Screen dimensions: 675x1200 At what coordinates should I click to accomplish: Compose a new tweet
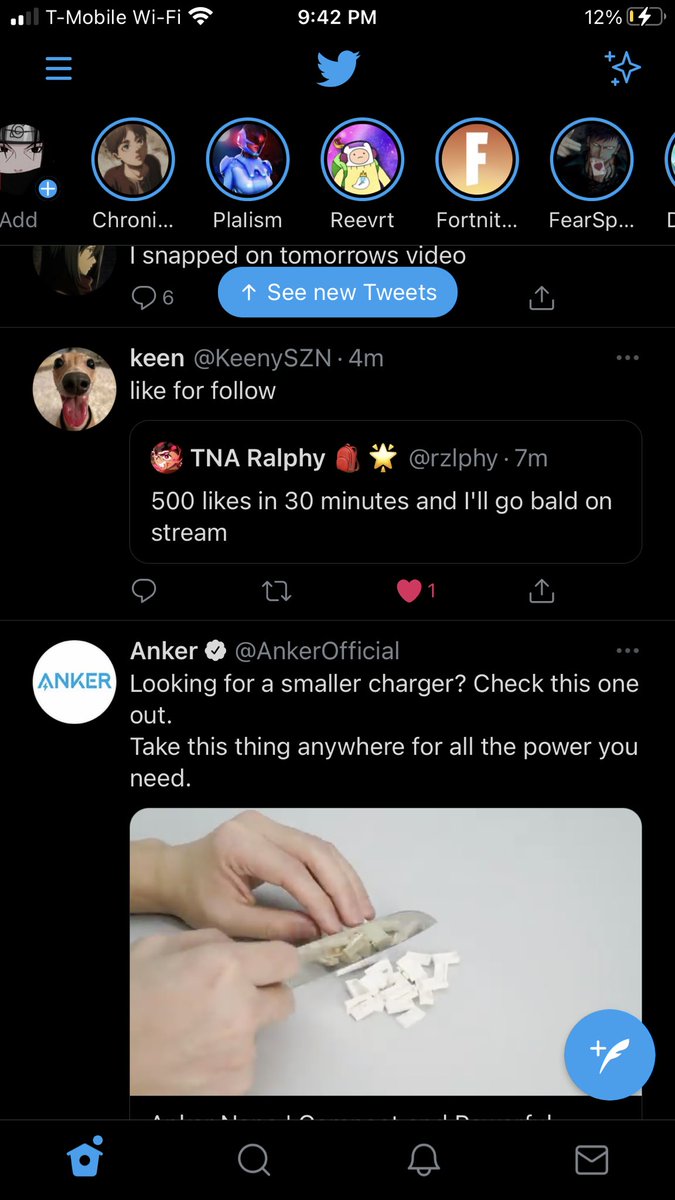609,1055
